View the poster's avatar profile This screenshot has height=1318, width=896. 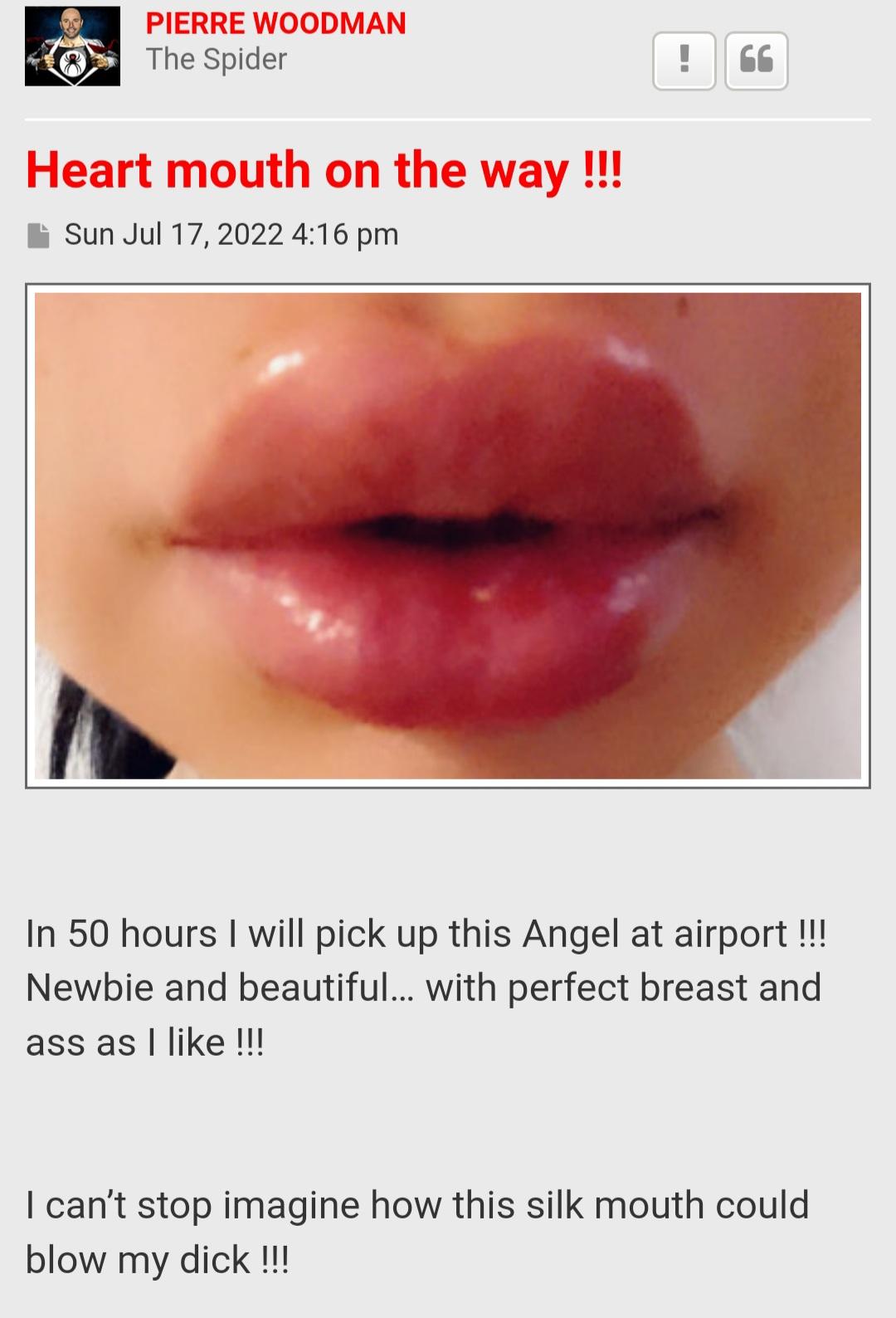pos(72,46)
